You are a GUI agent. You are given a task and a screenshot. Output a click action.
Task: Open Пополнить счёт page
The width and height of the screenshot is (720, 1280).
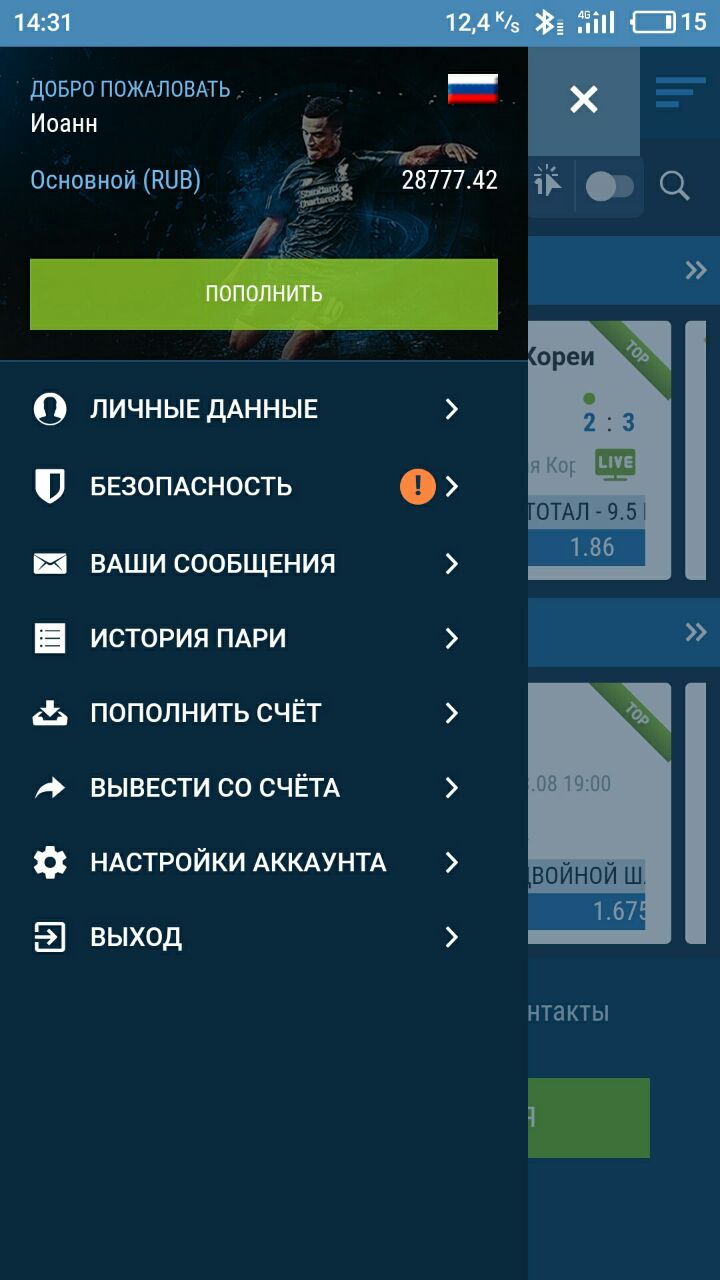coord(245,713)
